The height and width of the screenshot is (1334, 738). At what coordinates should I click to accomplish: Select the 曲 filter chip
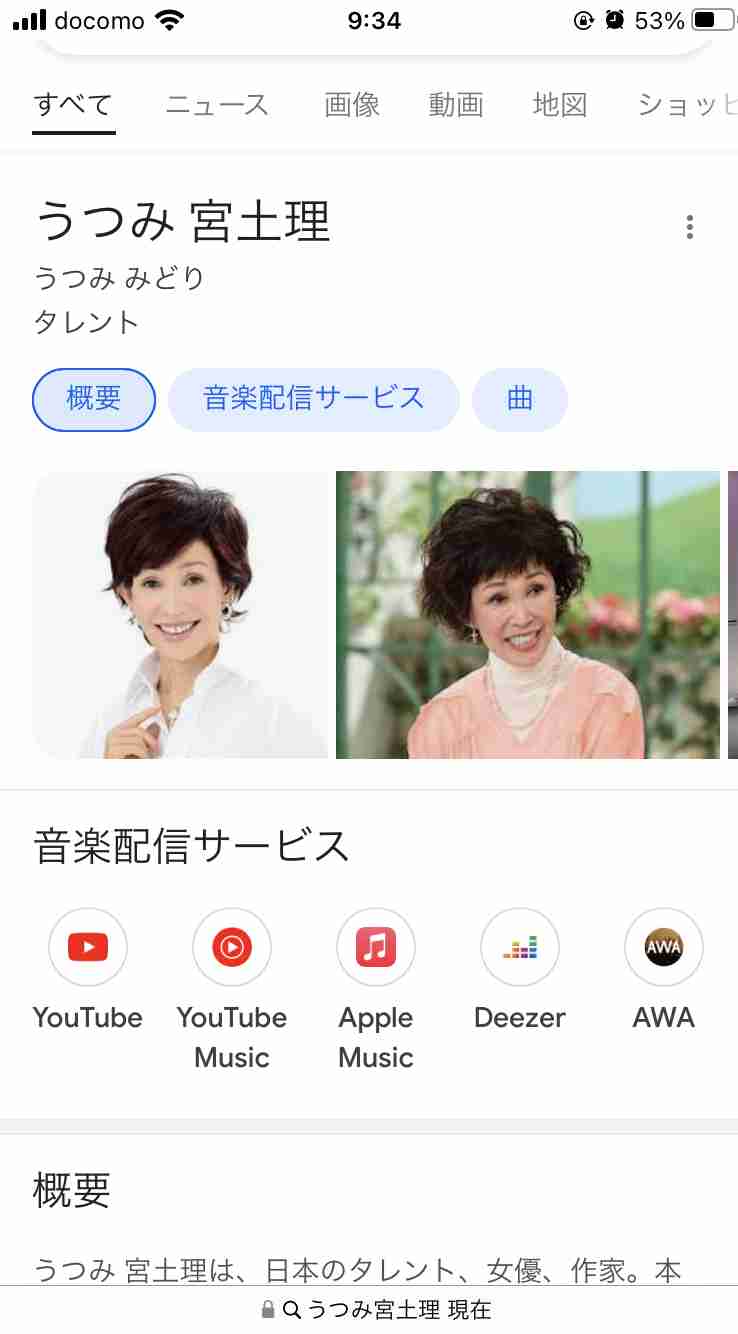pyautogui.click(x=520, y=399)
